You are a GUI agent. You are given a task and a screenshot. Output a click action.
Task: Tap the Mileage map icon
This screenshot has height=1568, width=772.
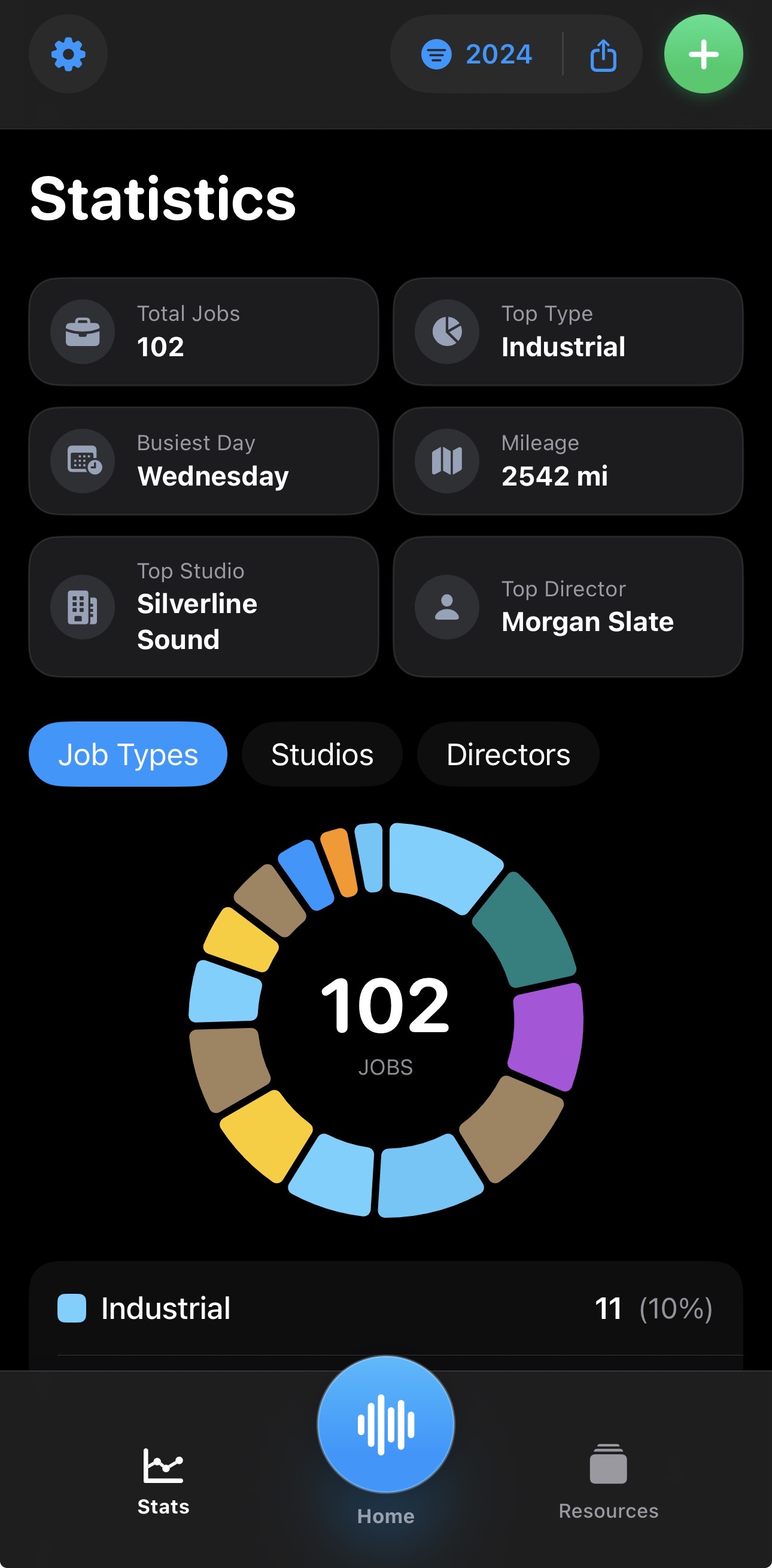[x=447, y=461]
